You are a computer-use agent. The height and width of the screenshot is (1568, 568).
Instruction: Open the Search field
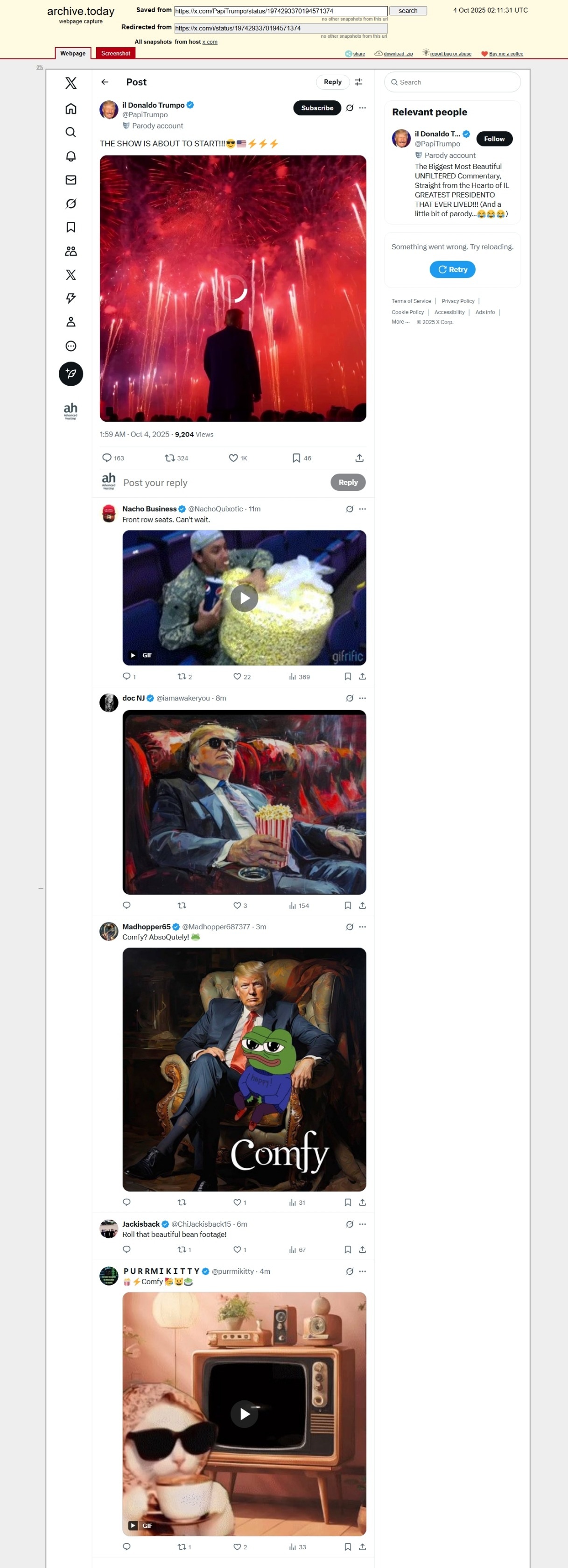click(452, 82)
